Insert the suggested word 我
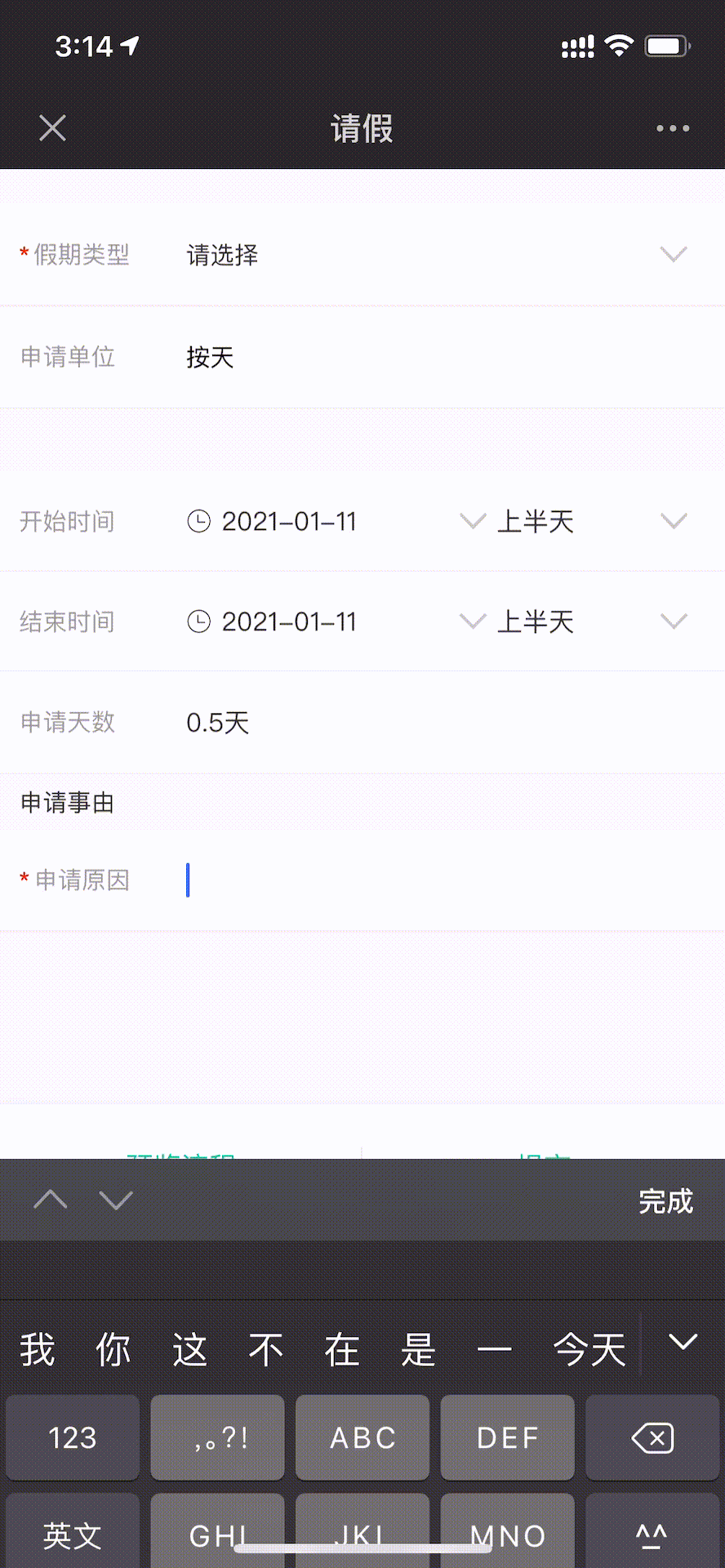725x1568 pixels. click(38, 1349)
